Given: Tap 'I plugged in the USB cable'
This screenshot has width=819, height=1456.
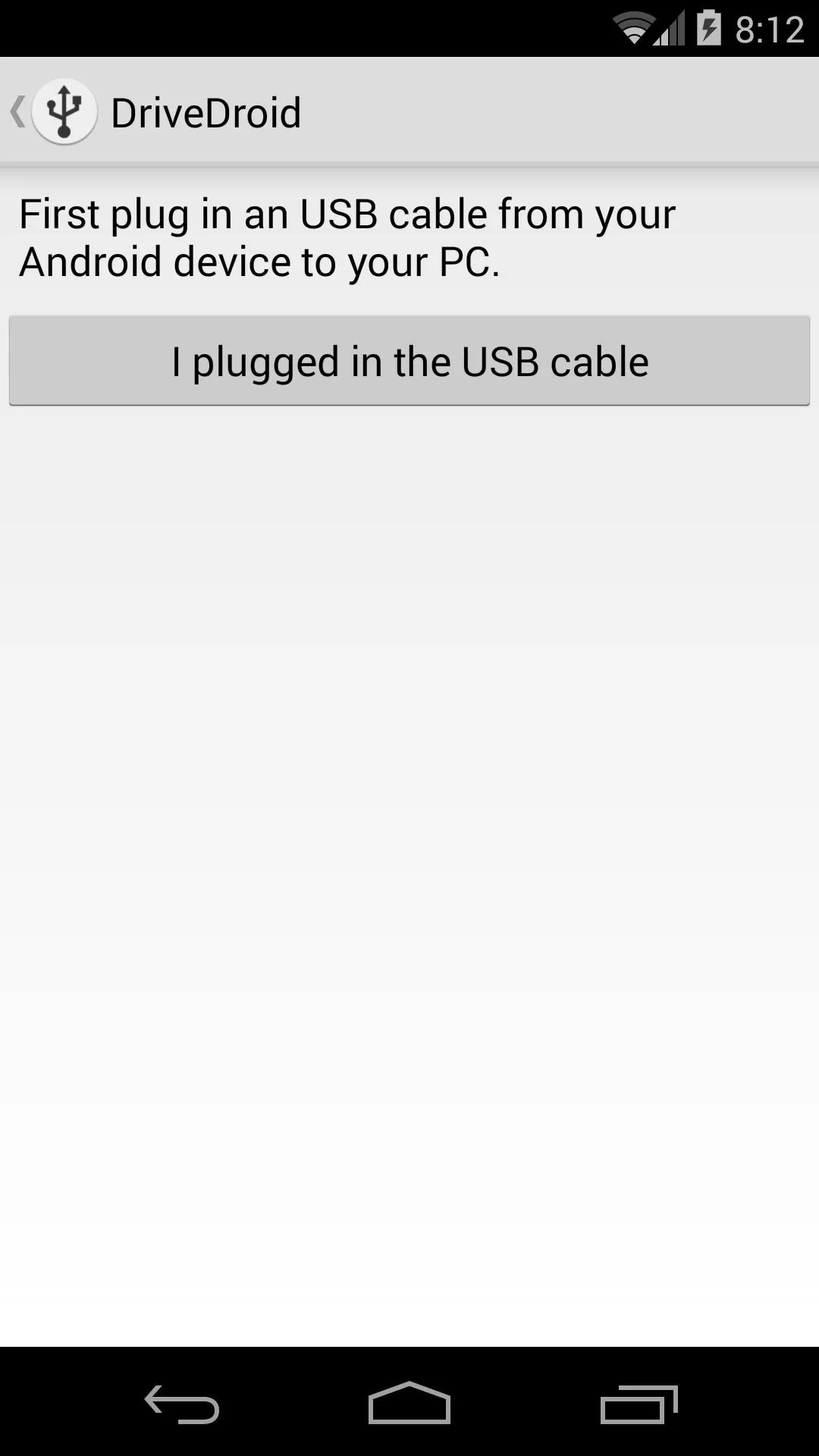Looking at the screenshot, I should [409, 361].
